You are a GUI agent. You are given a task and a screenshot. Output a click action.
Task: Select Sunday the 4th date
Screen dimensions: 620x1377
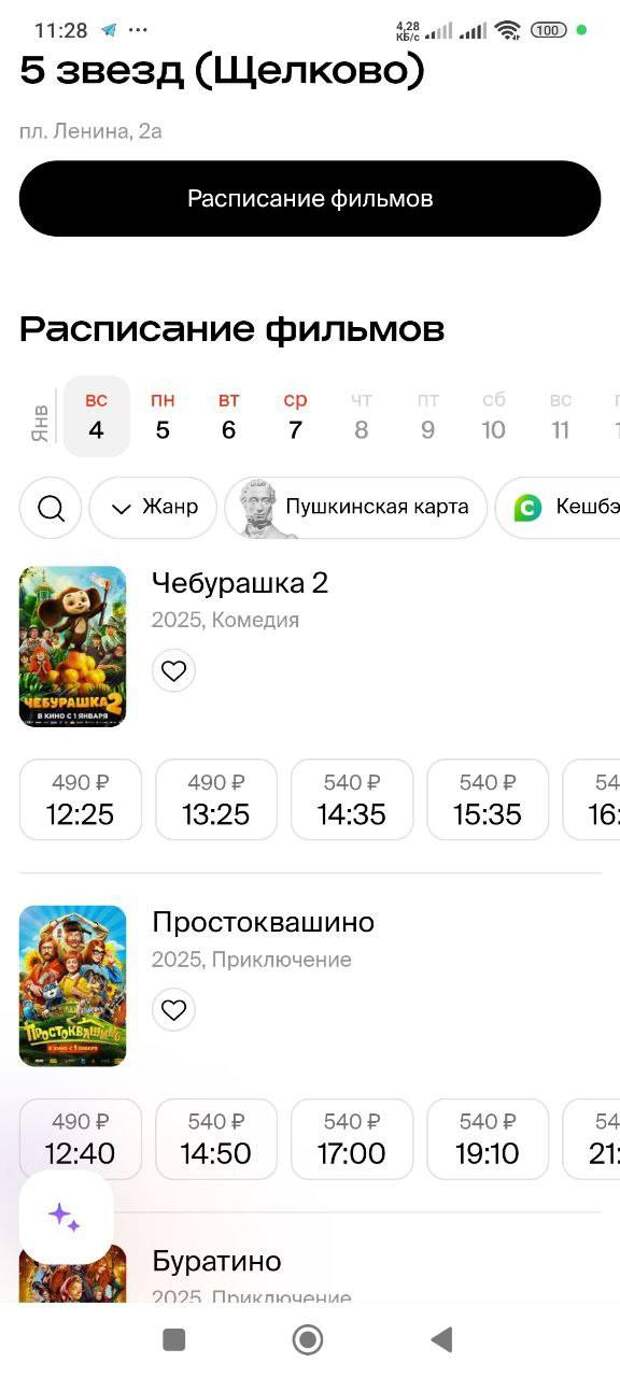[x=96, y=416]
